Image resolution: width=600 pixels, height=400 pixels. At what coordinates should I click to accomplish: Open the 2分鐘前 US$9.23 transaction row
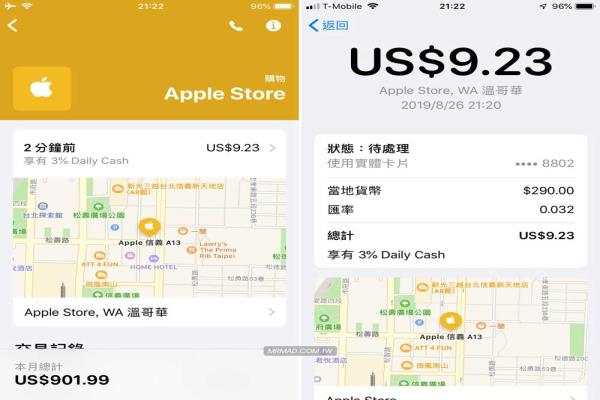pos(150,154)
